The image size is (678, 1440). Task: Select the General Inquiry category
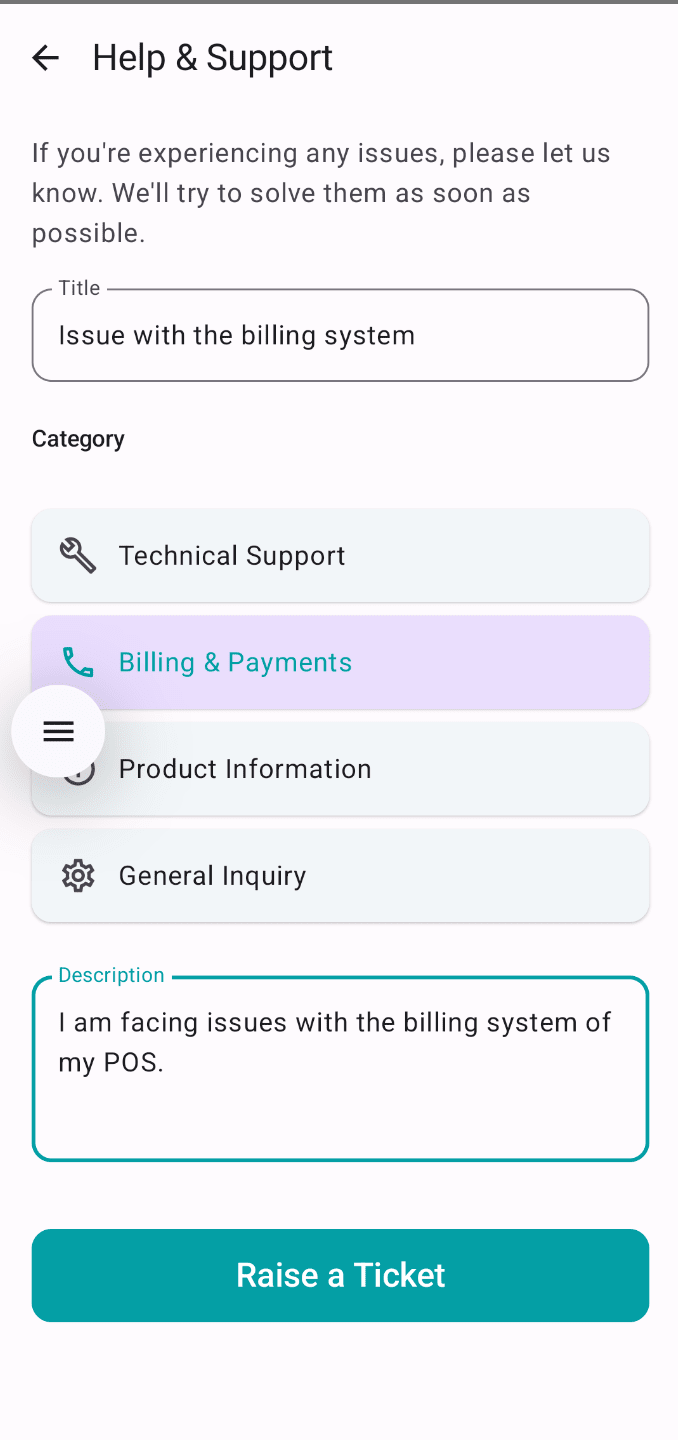tap(340, 876)
